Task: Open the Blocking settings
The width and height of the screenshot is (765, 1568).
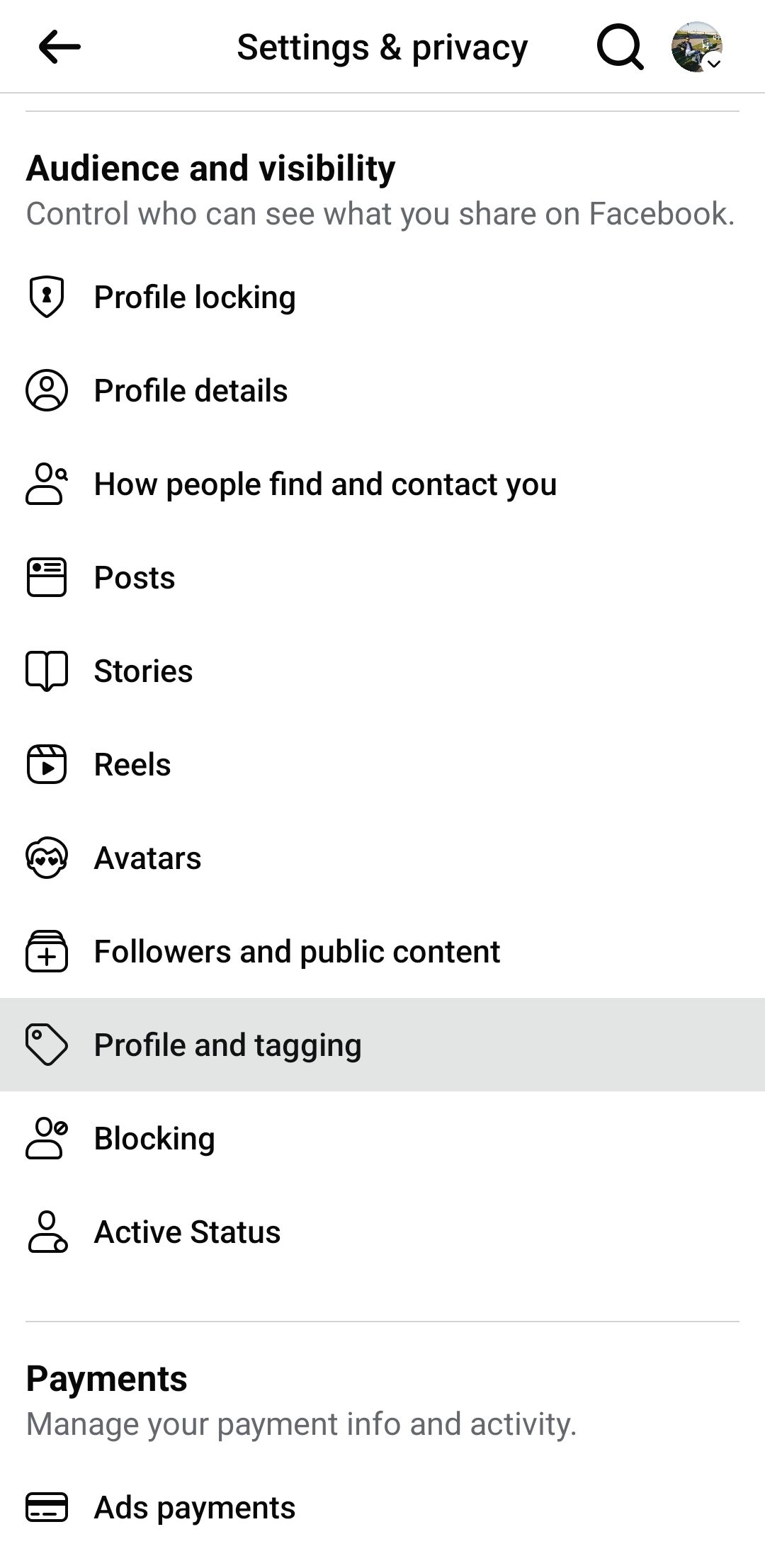Action: [x=154, y=1139]
